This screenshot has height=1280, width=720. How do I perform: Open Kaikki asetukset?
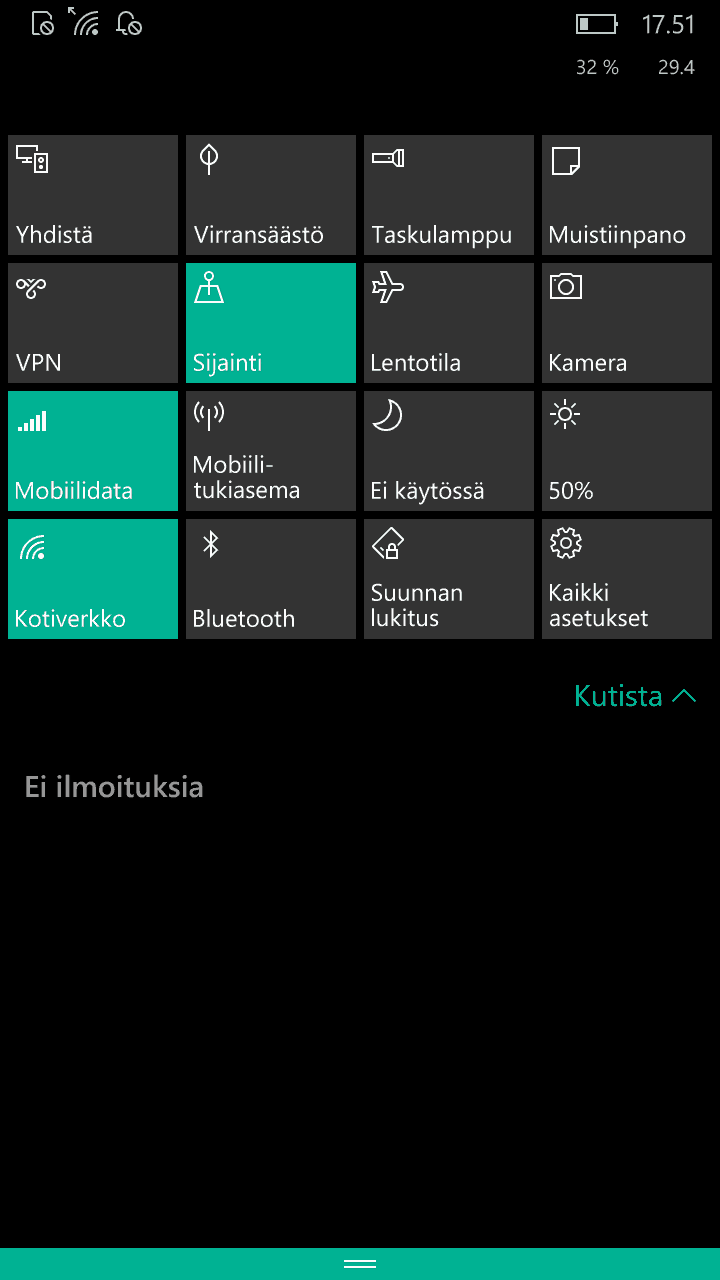[627, 579]
